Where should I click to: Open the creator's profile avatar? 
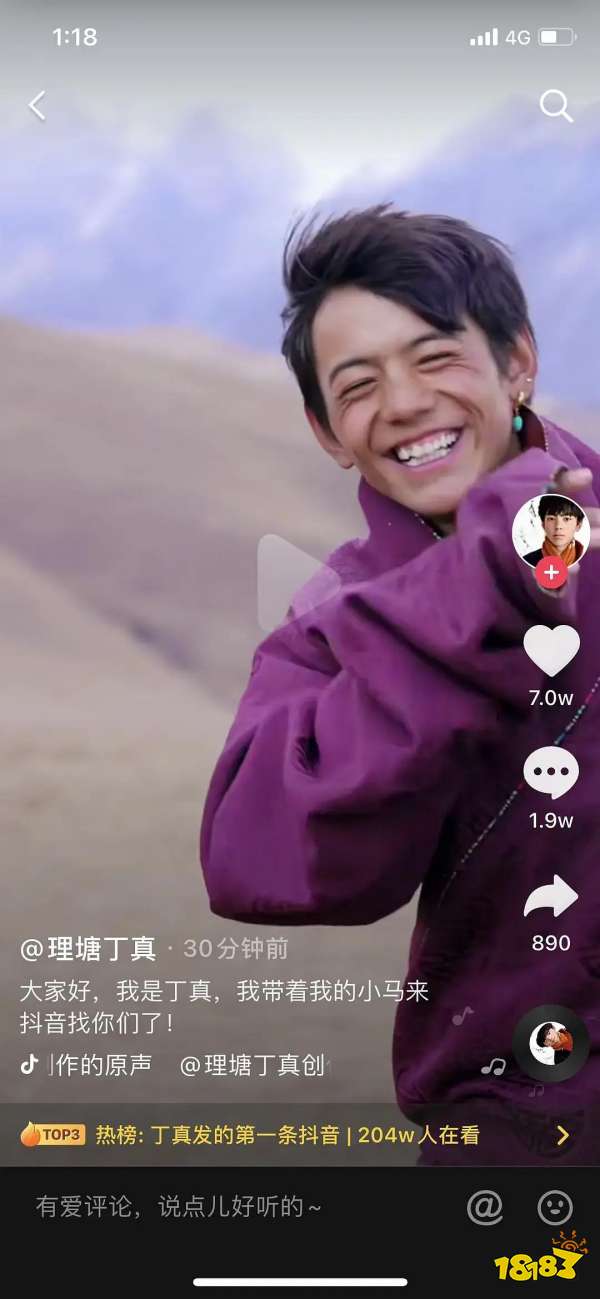click(x=550, y=530)
